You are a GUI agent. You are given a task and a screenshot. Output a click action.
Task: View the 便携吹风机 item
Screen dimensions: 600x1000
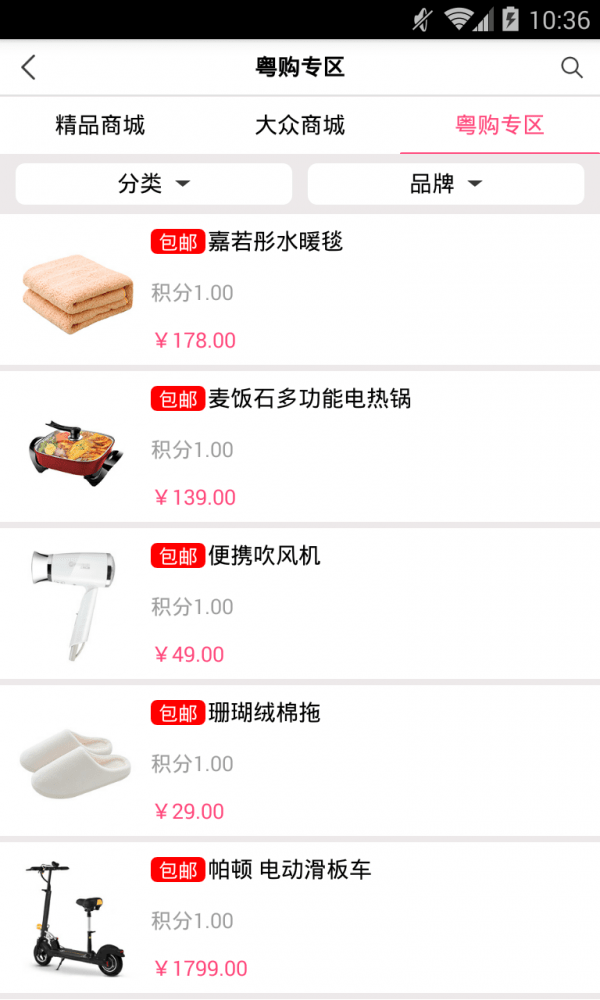(x=300, y=604)
